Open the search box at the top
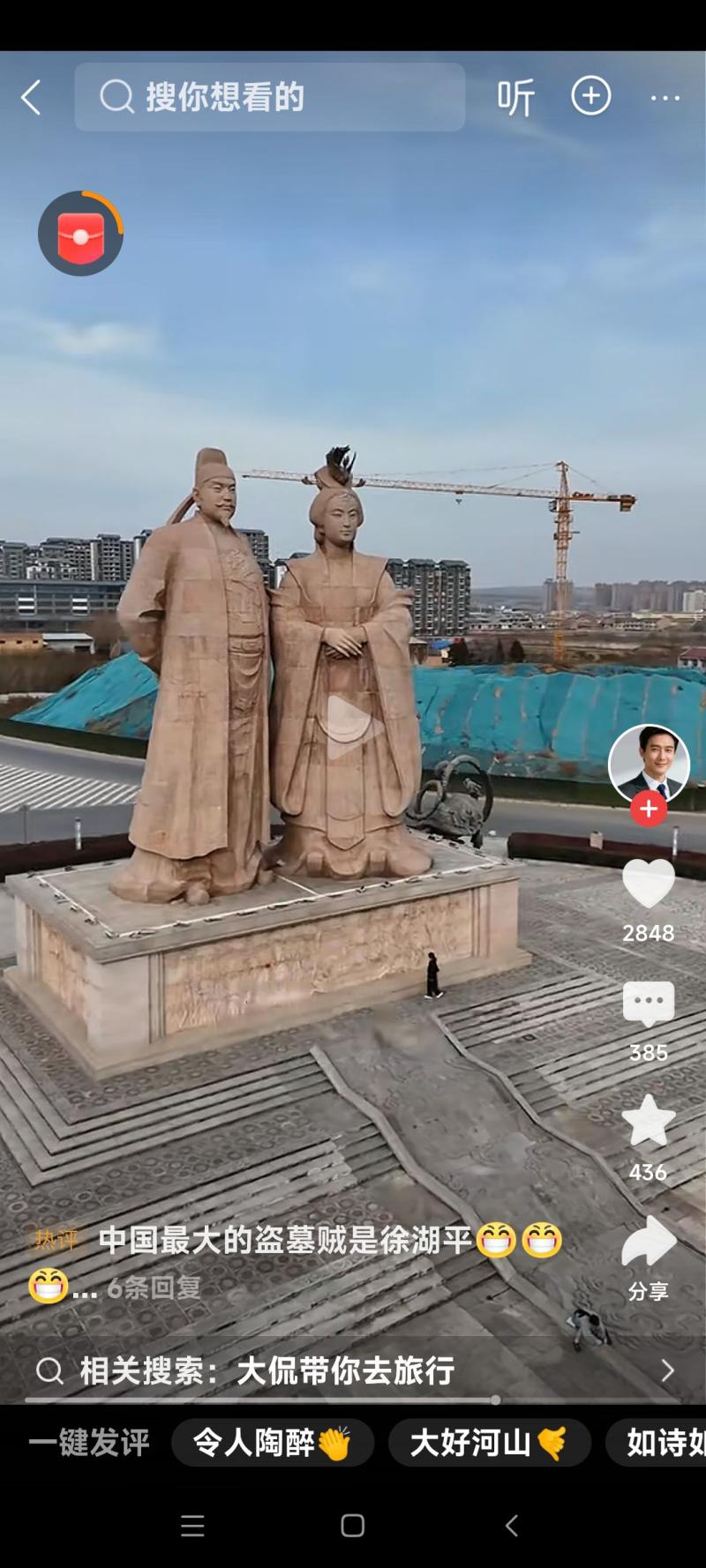 (269, 97)
